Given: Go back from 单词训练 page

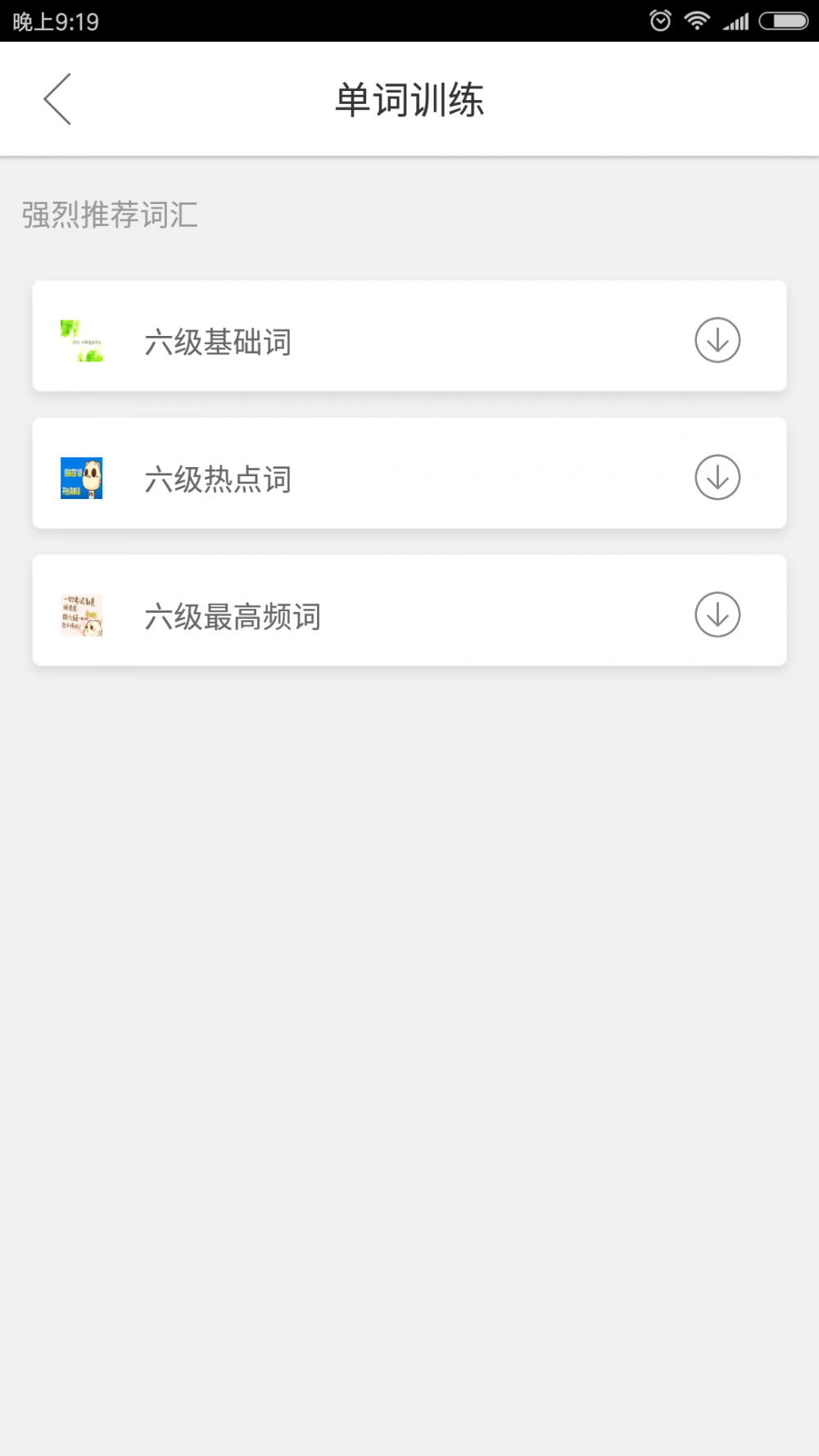Looking at the screenshot, I should point(57,99).
